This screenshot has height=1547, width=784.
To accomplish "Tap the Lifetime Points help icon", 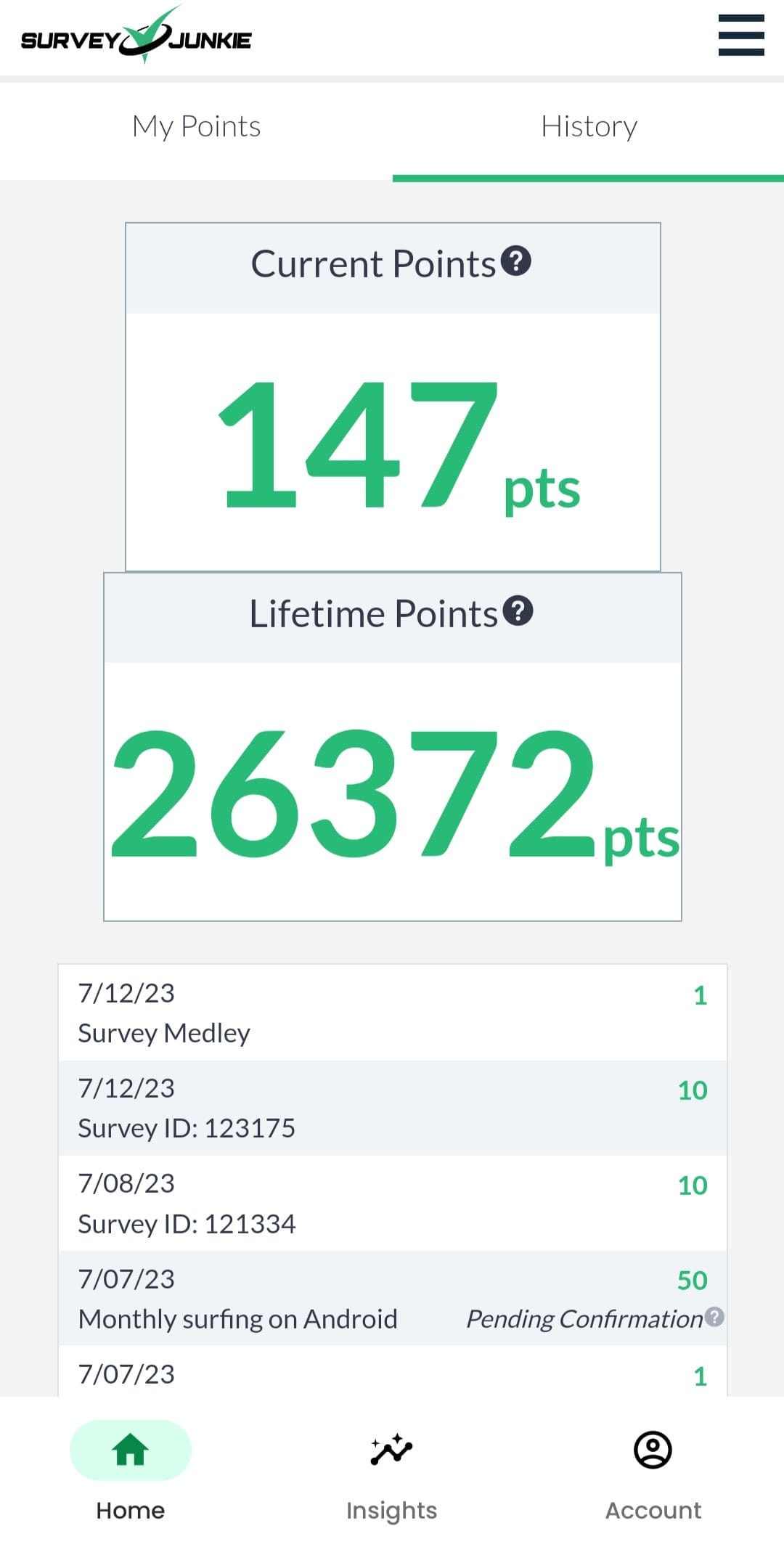I will (518, 611).
